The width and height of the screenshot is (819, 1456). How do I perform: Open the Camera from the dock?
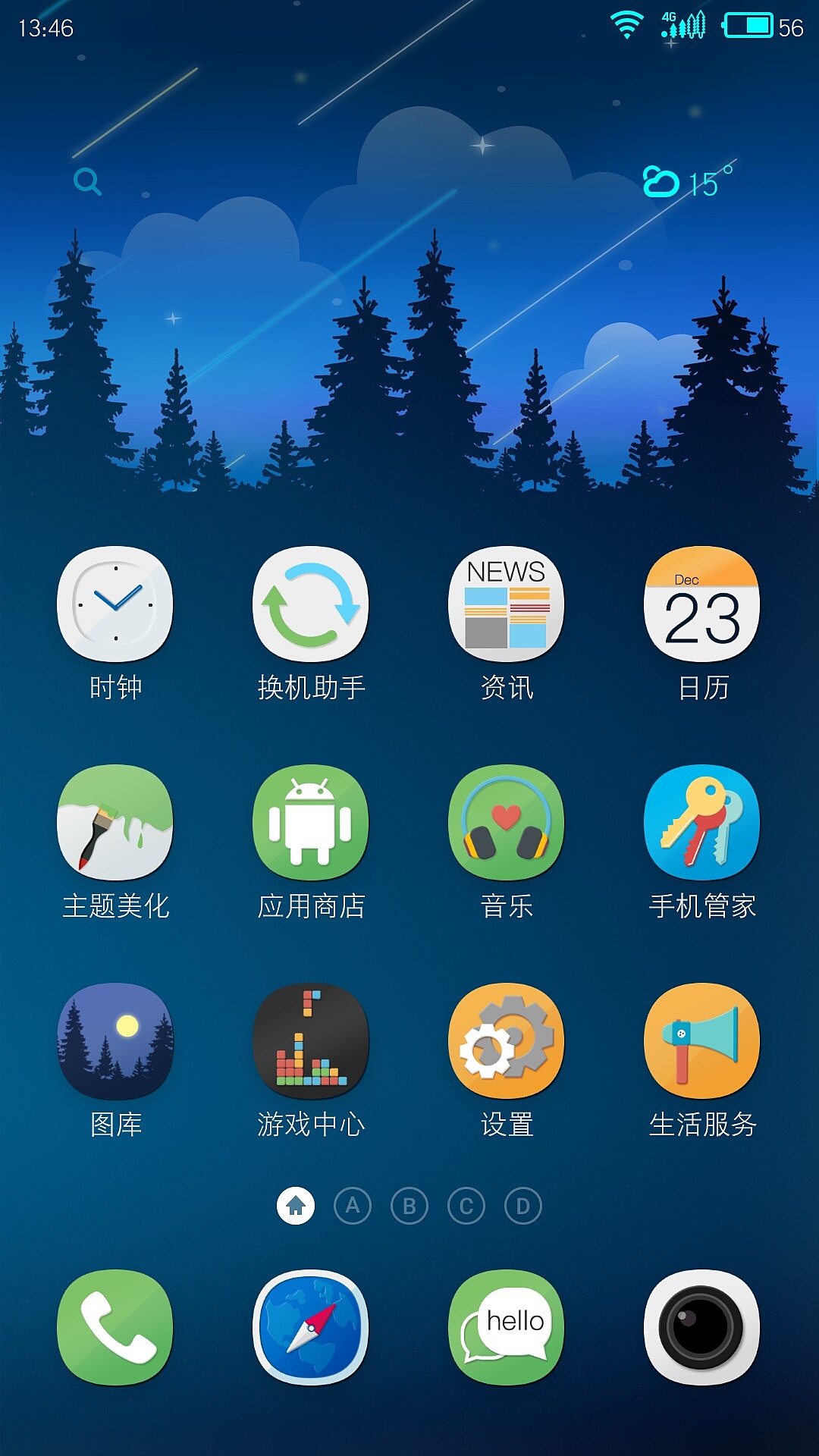click(702, 1327)
